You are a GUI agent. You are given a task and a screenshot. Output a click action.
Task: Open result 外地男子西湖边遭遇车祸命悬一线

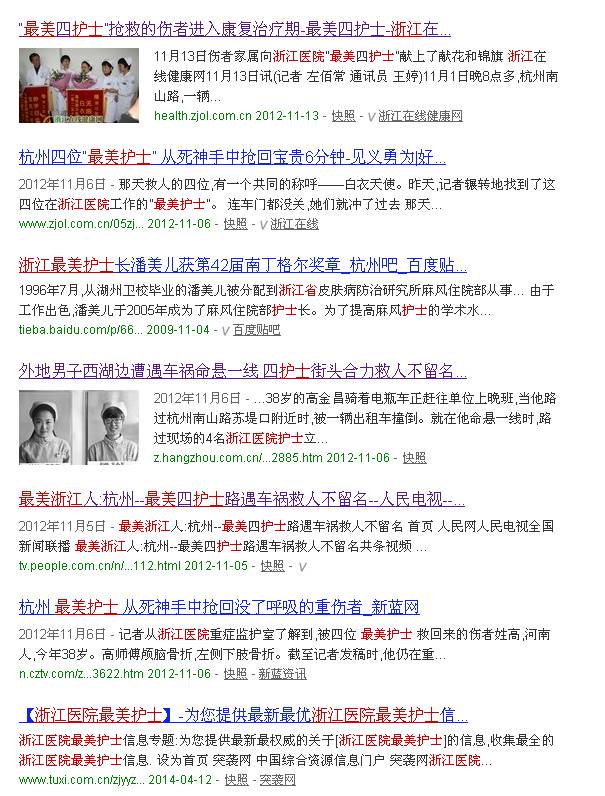pos(242,372)
